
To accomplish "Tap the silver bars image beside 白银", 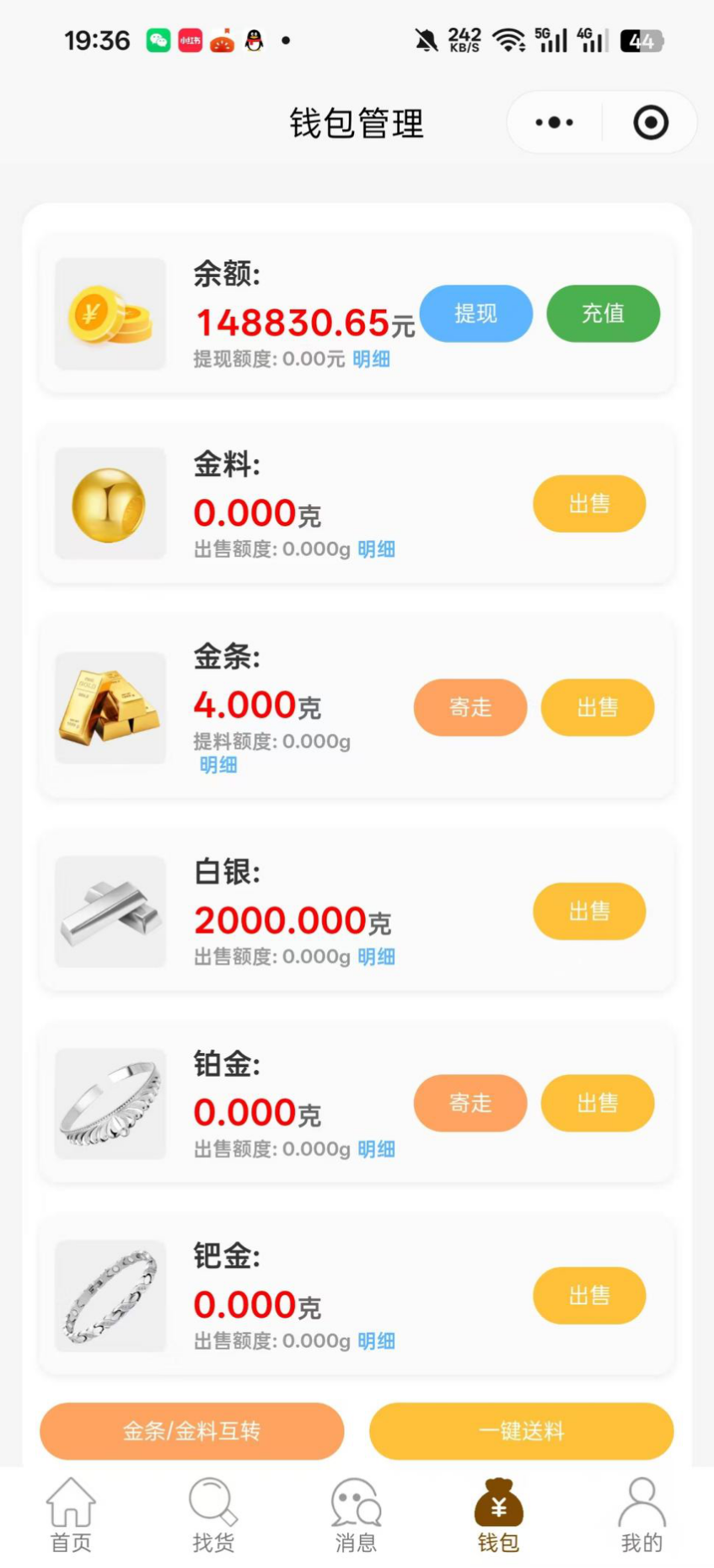I will click(x=110, y=912).
